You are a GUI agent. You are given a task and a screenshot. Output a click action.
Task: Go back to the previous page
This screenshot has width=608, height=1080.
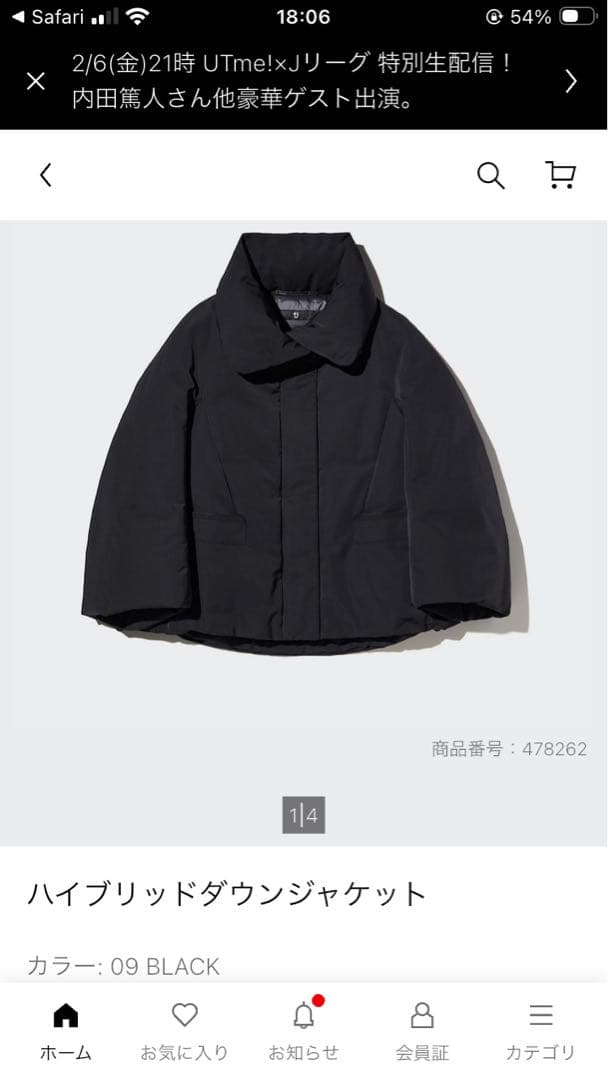[x=45, y=176]
